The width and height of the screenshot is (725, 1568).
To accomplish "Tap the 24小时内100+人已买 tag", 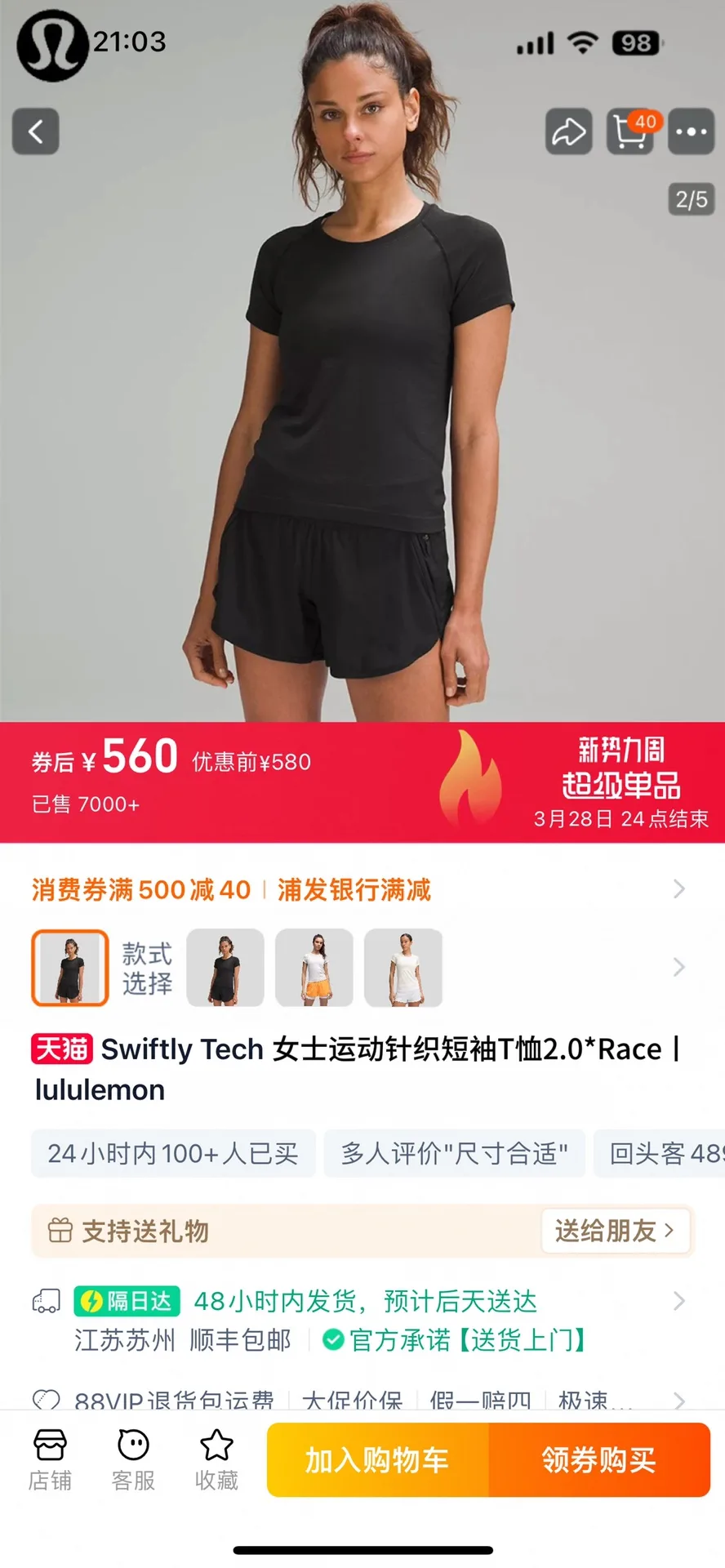I will point(173,1153).
